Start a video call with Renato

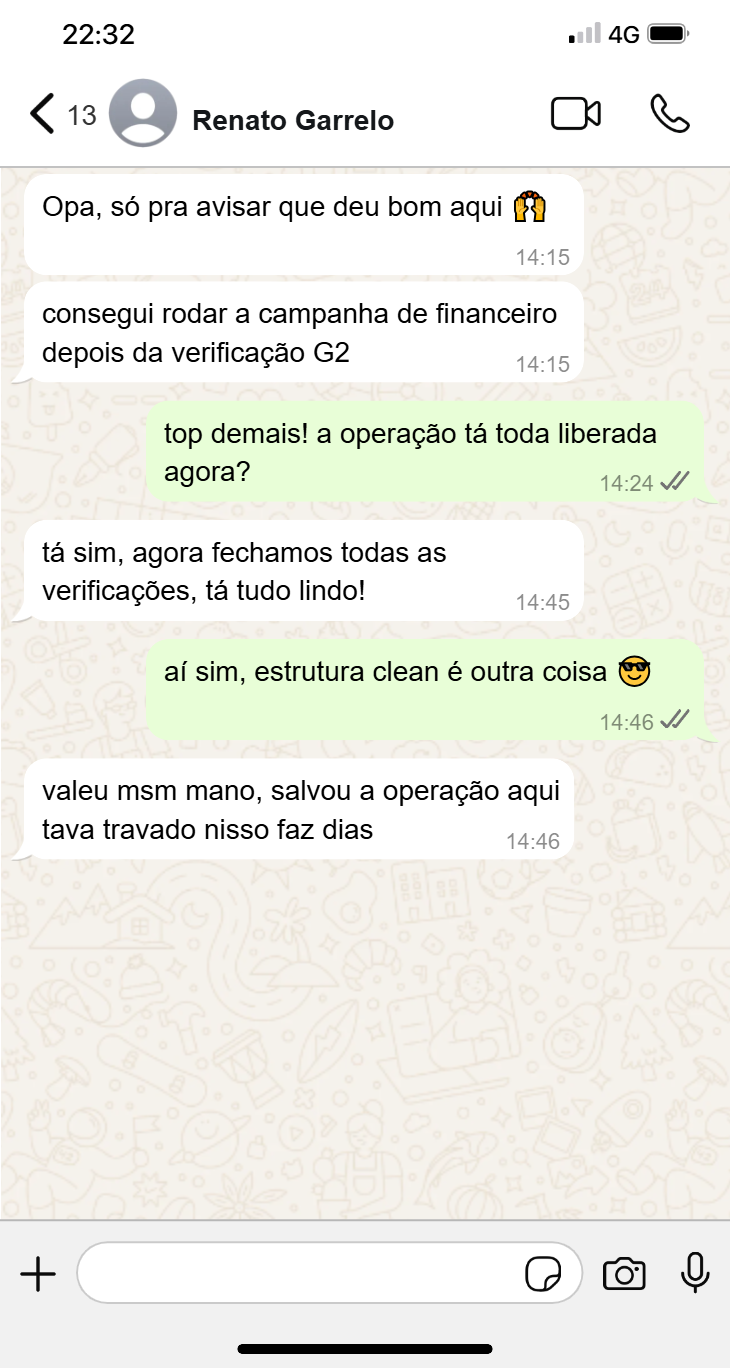click(576, 114)
